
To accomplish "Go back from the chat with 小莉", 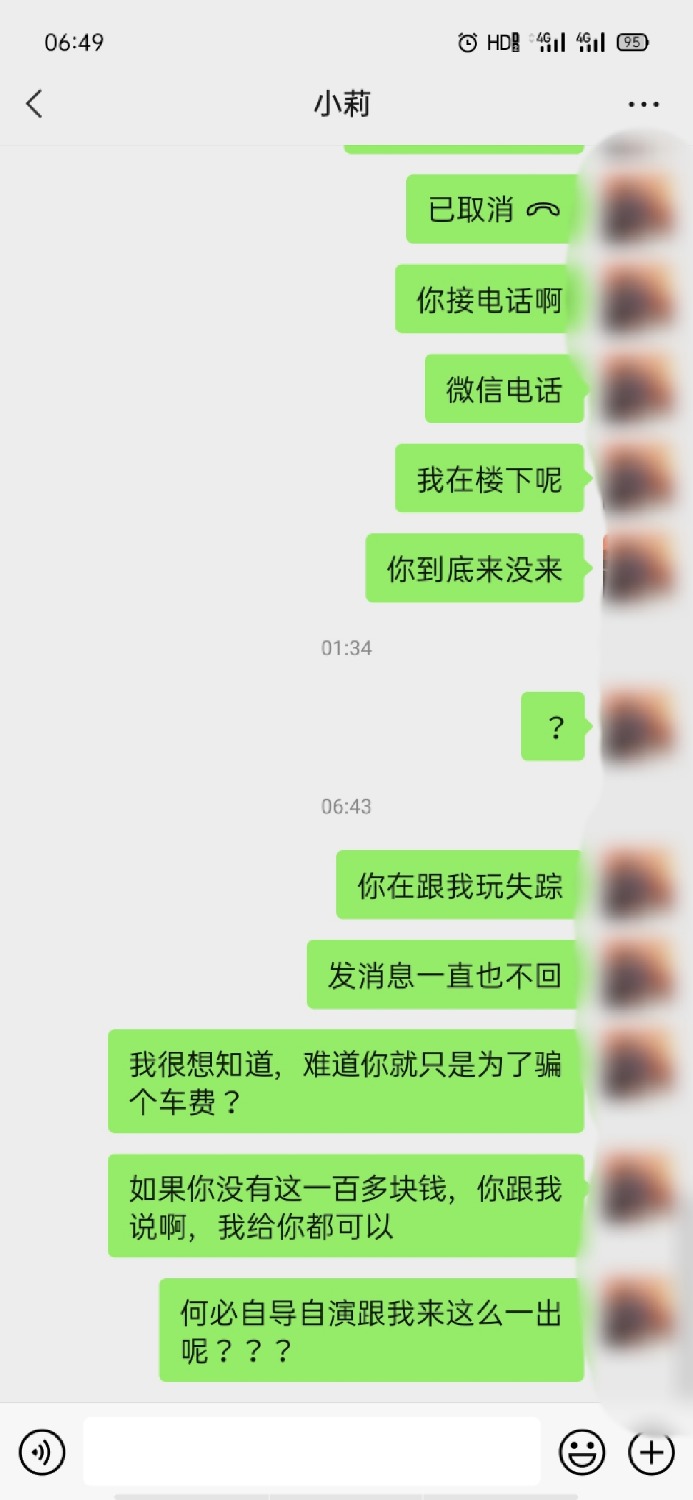I will coord(35,104).
